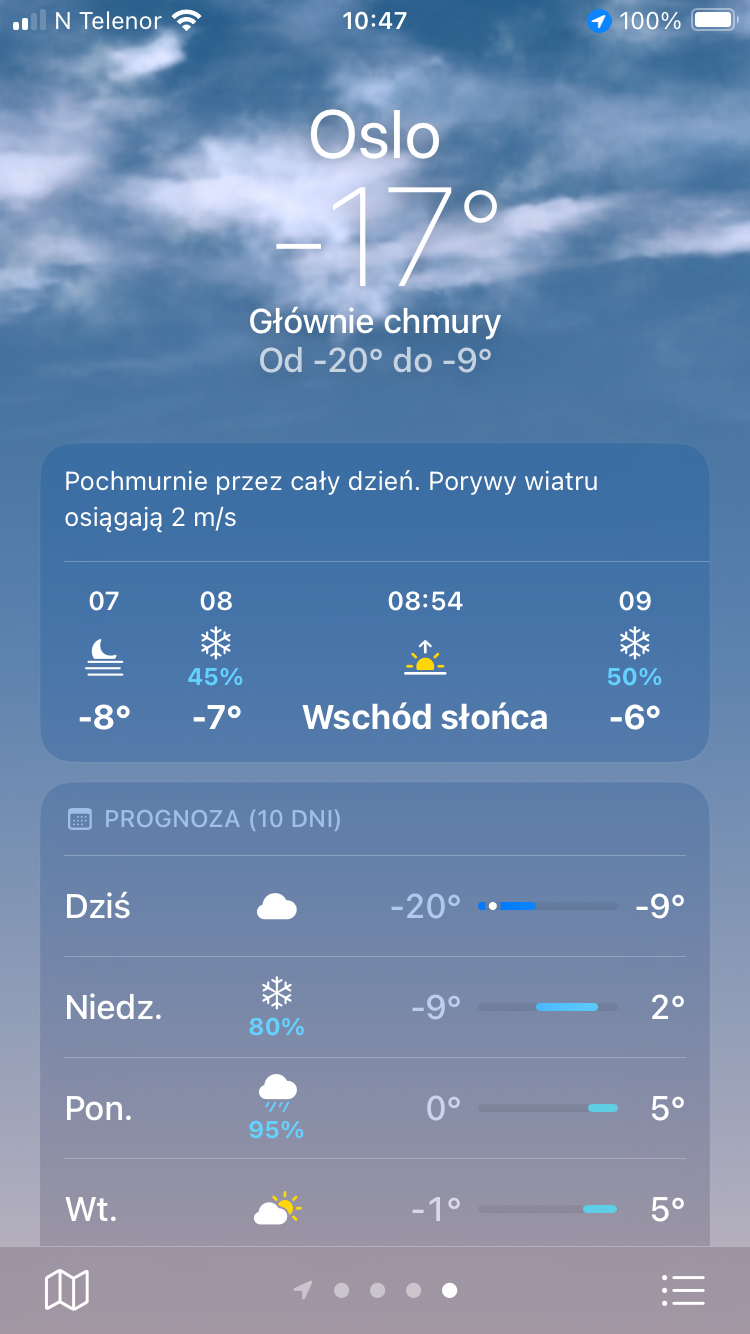Open the Niedz. forecast row

click(374, 1007)
